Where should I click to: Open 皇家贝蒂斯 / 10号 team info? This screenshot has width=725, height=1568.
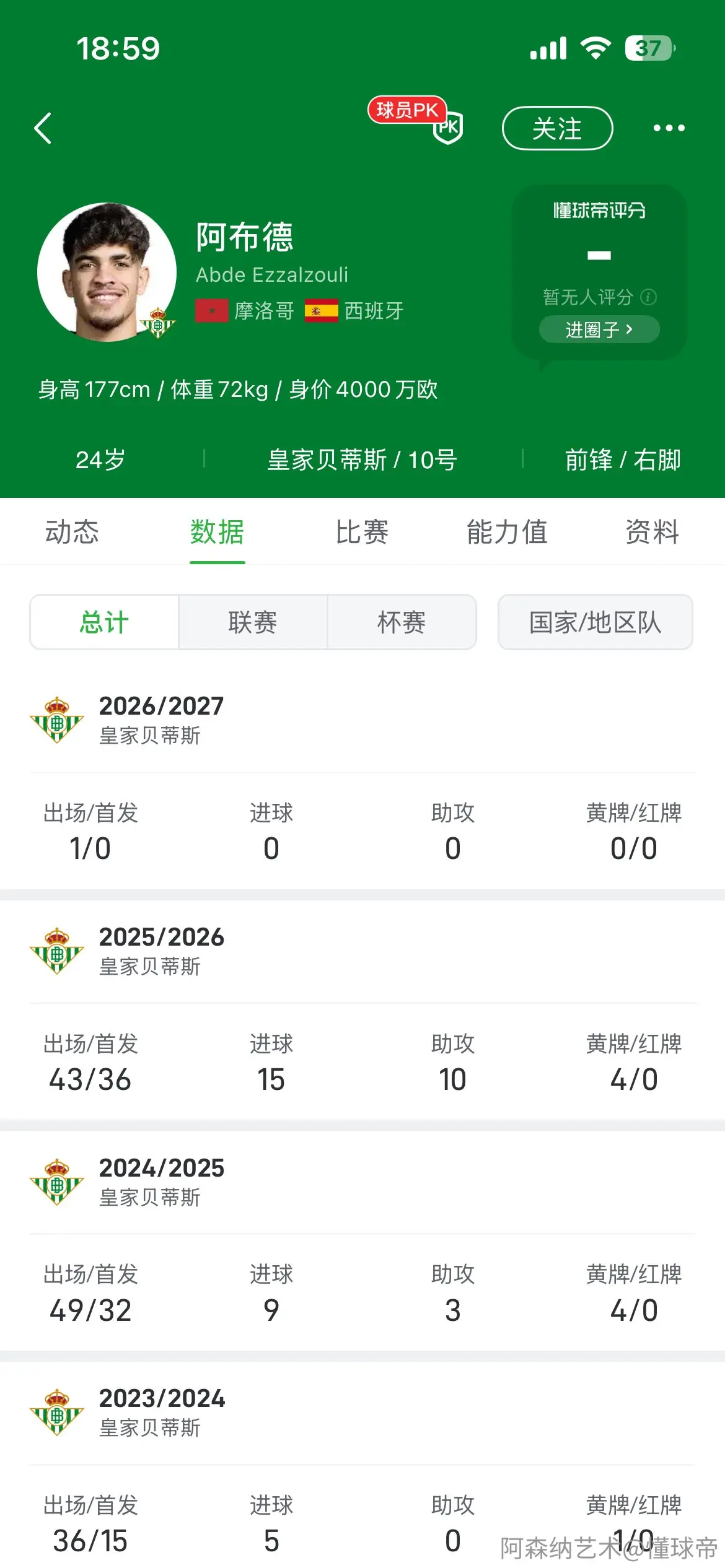pyautogui.click(x=362, y=460)
